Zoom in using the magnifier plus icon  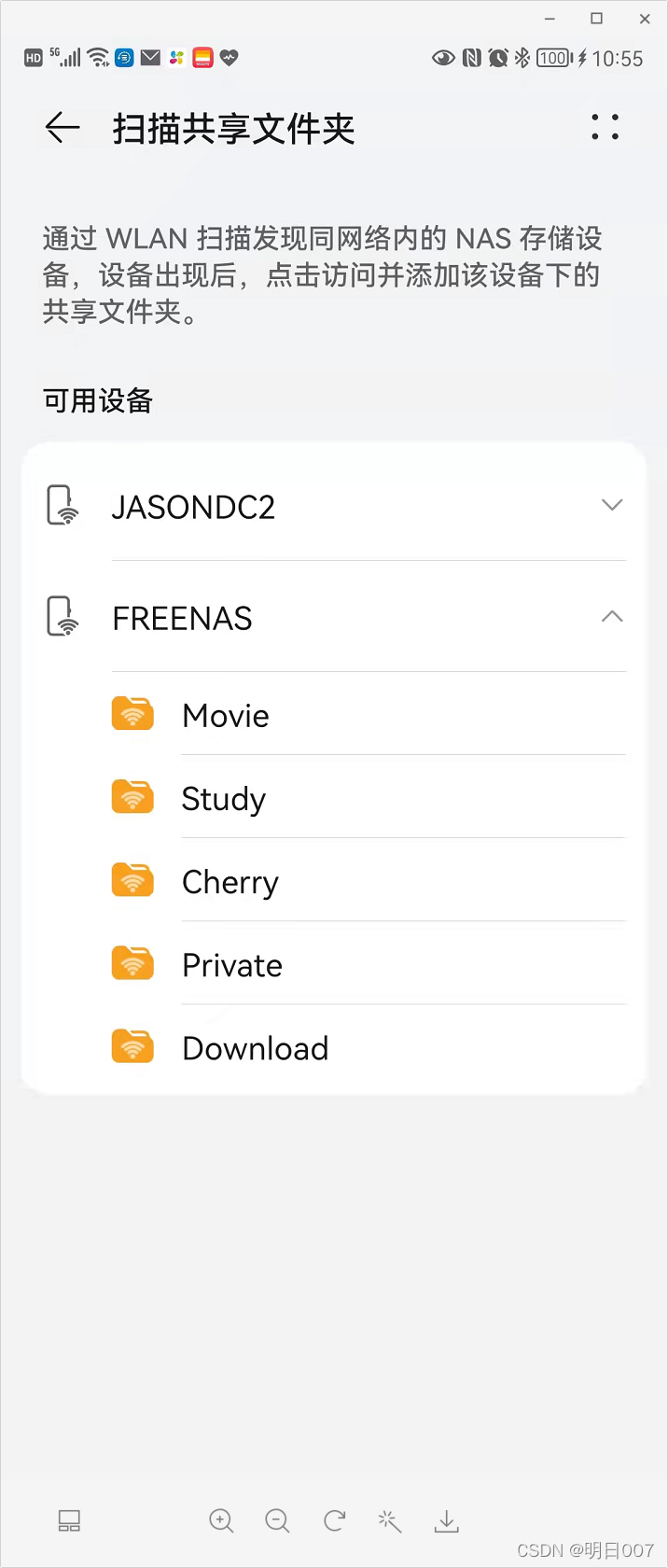[x=221, y=1520]
